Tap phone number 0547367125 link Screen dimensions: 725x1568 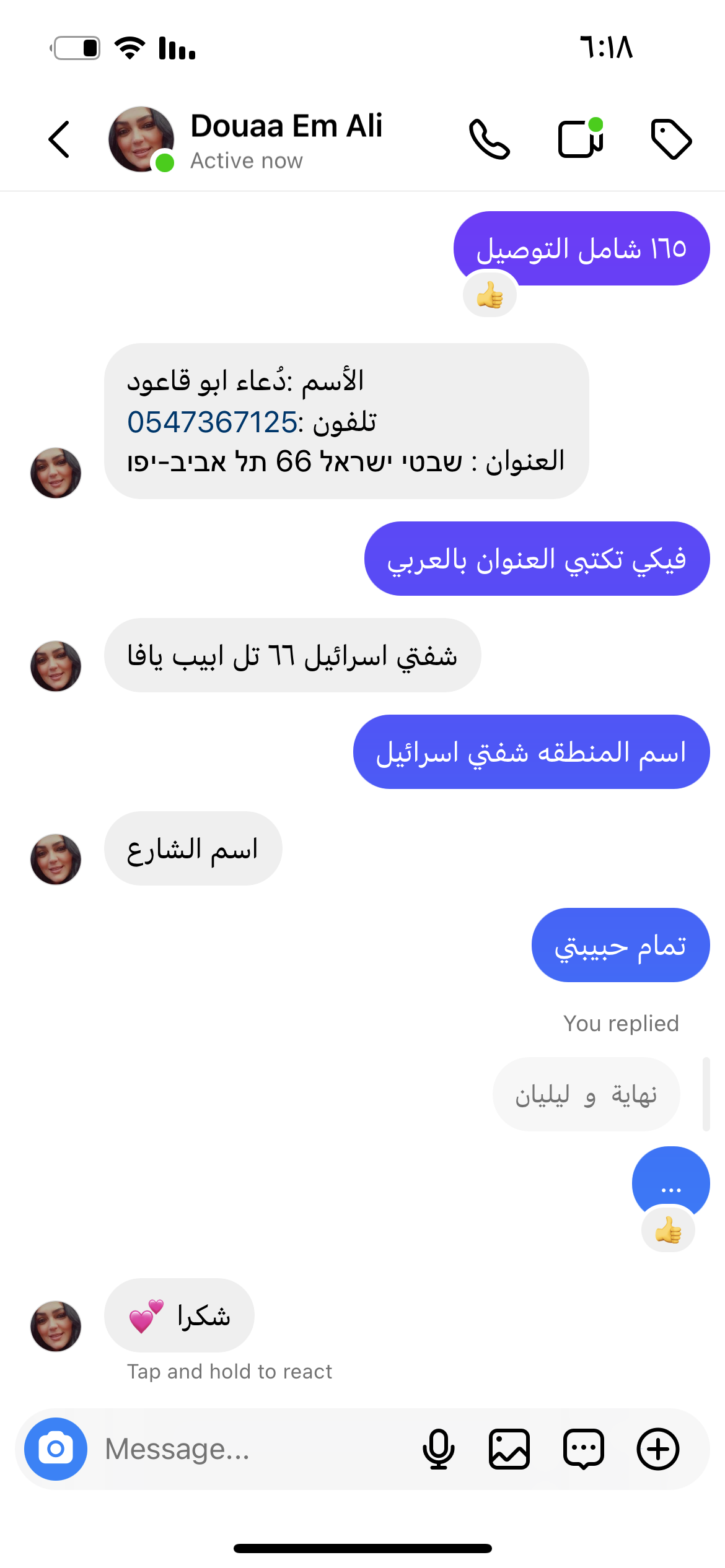(212, 422)
